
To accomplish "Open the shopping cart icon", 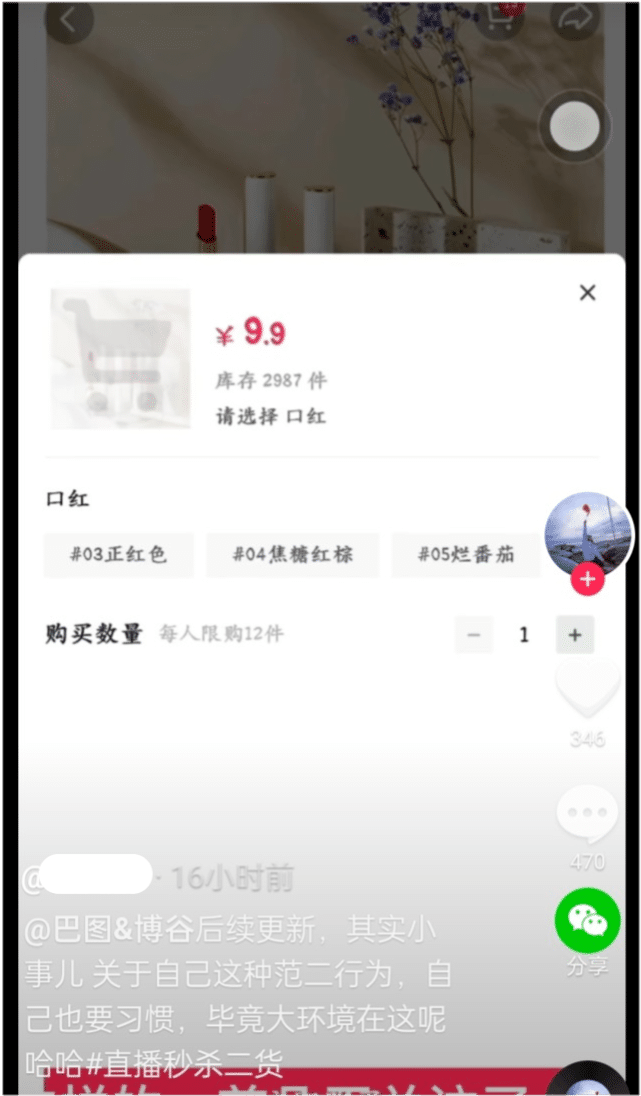I will tap(498, 18).
